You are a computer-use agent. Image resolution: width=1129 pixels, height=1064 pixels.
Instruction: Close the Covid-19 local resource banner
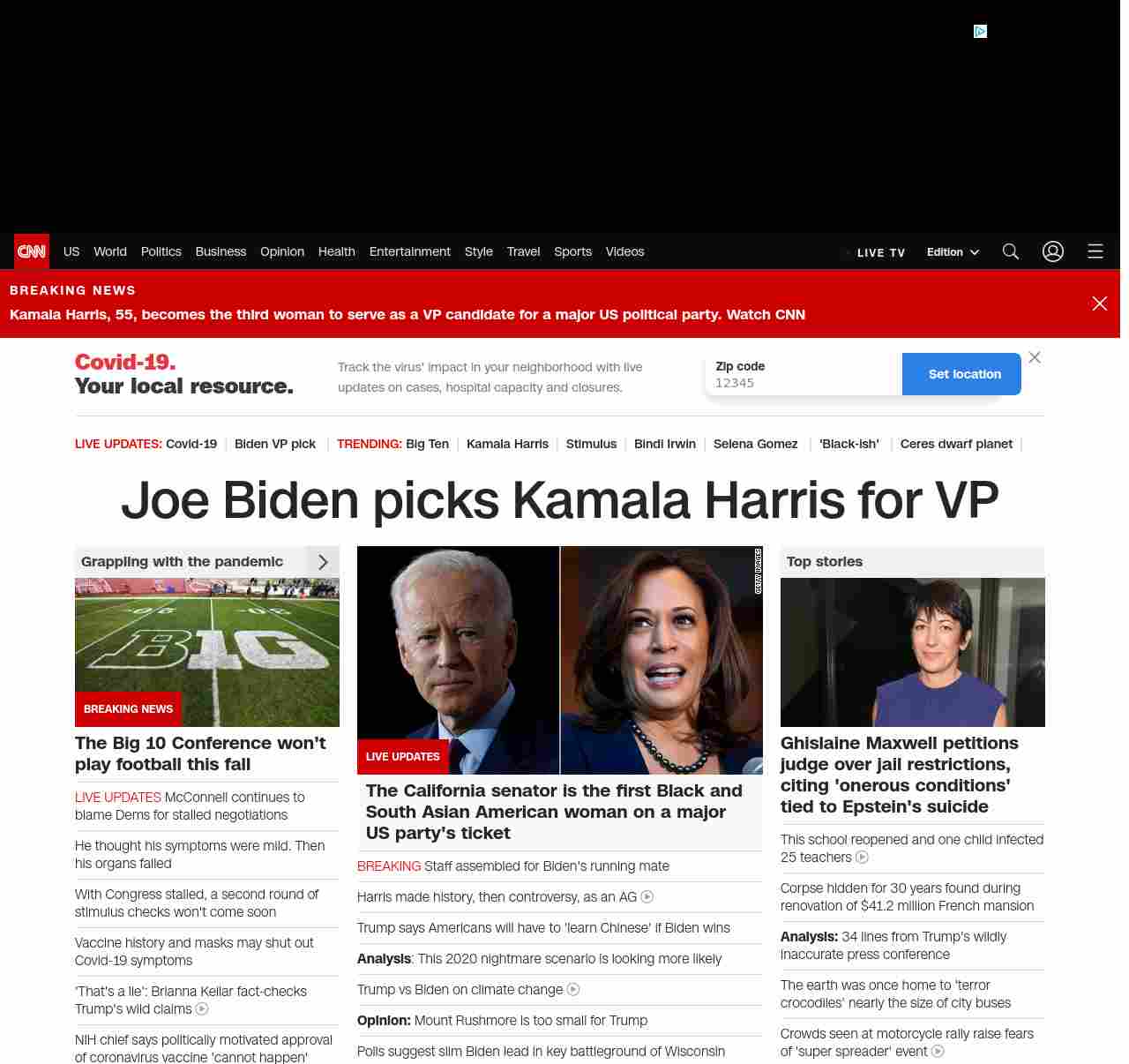(x=1035, y=357)
